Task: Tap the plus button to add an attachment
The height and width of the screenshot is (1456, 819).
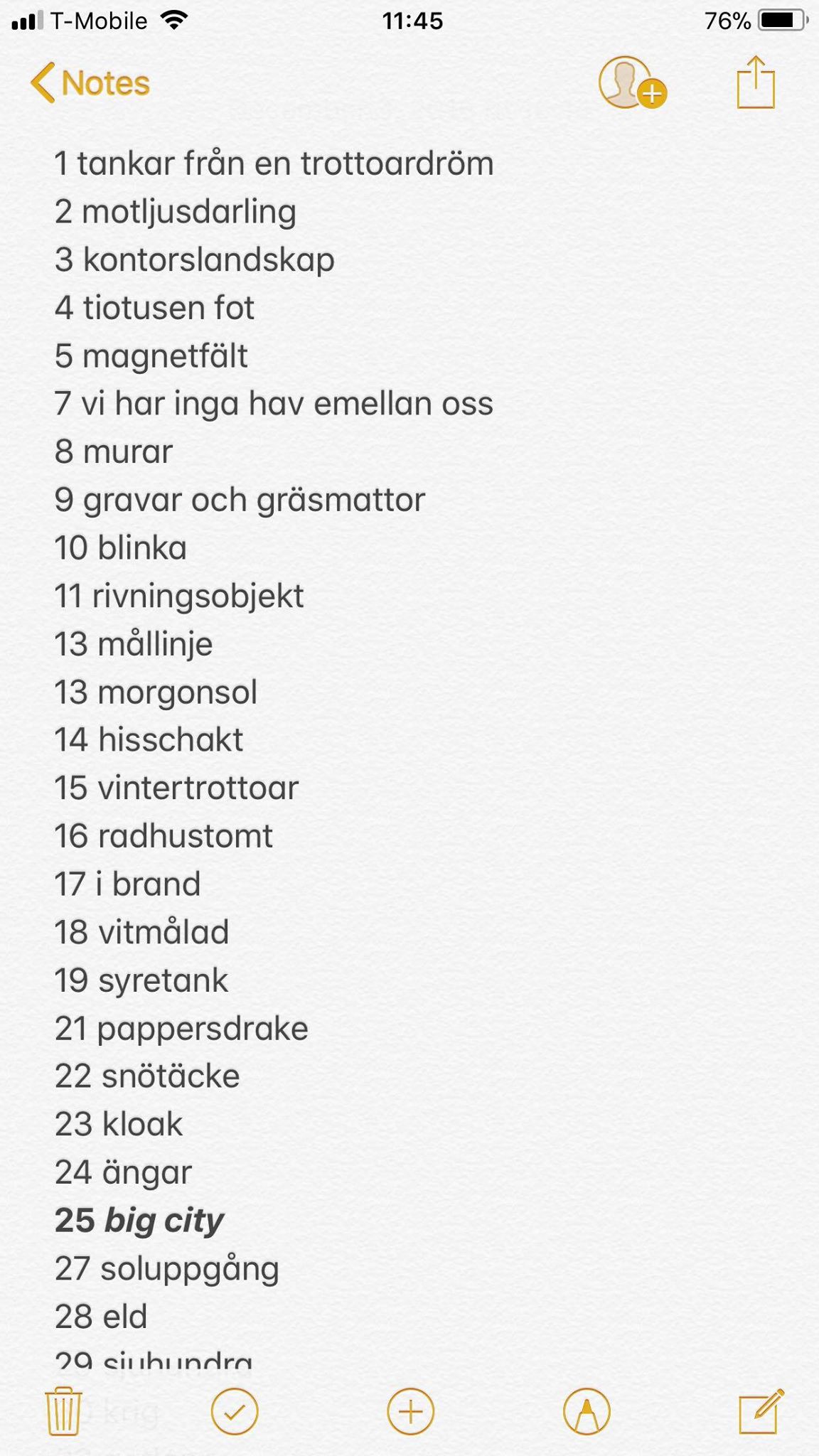Action: [410, 1411]
